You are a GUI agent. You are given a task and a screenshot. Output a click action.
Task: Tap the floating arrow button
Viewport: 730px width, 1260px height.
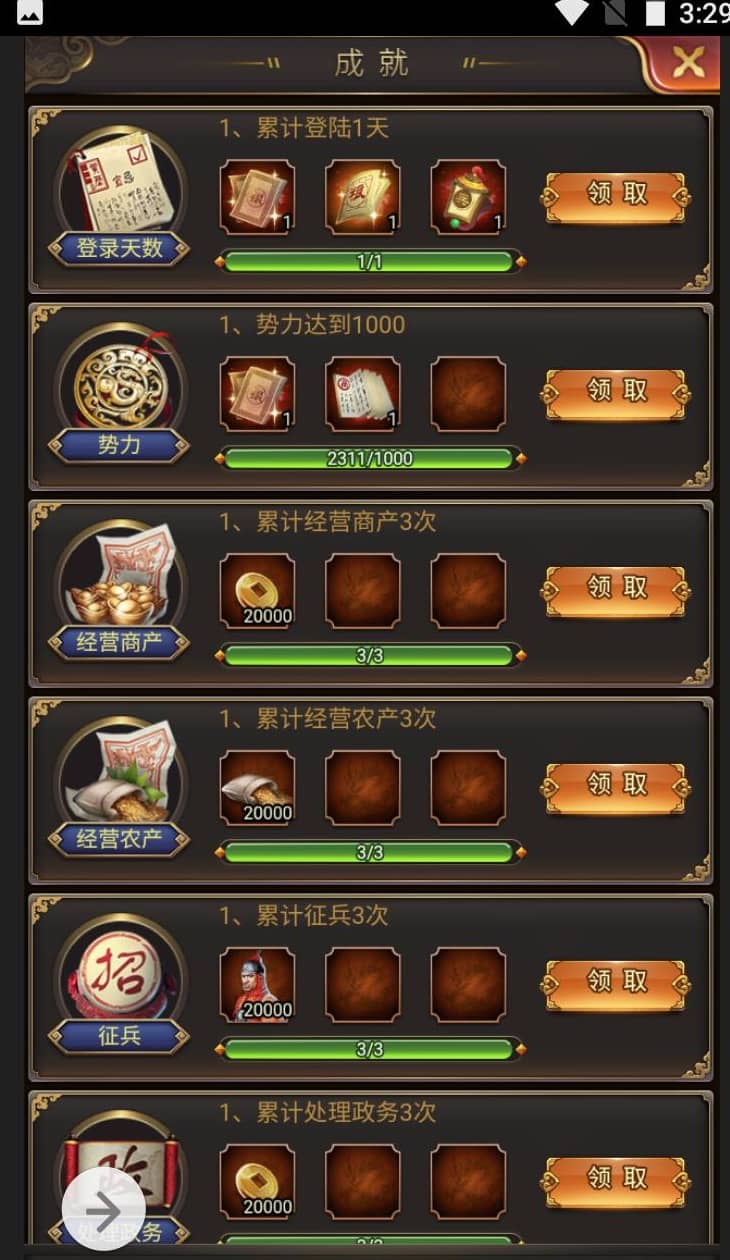point(104,1210)
